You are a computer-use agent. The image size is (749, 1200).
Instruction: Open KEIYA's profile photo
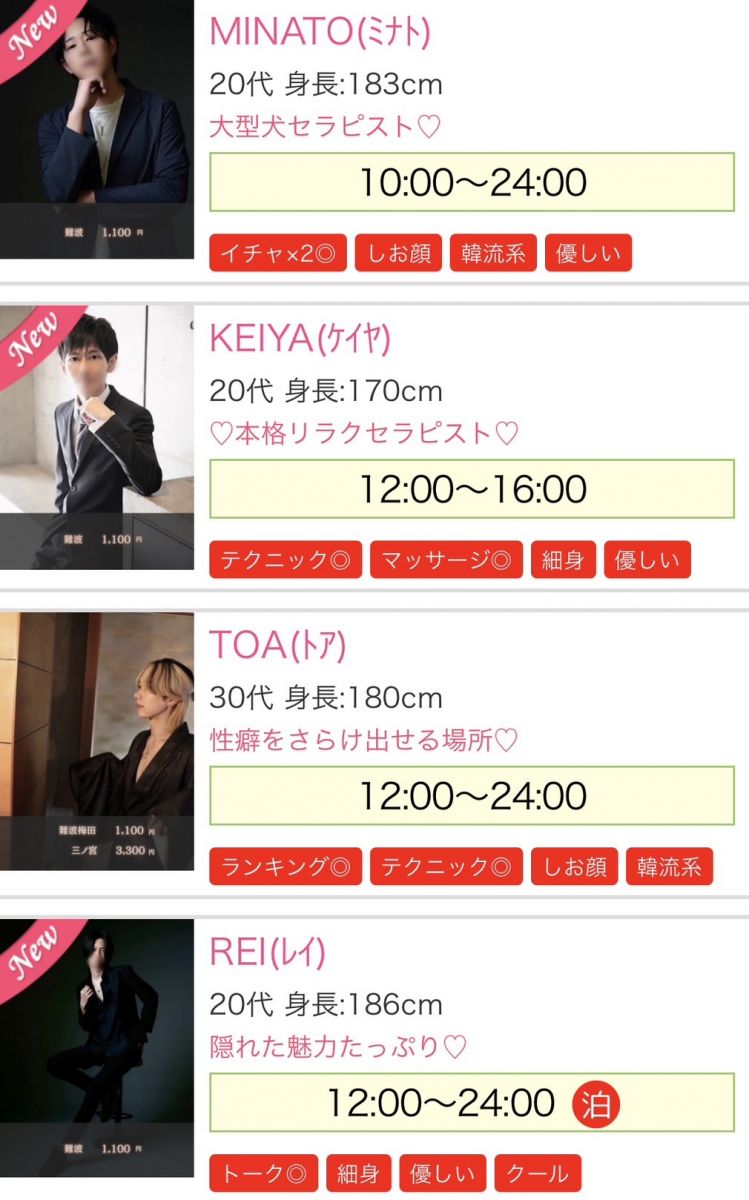[x=97, y=437]
